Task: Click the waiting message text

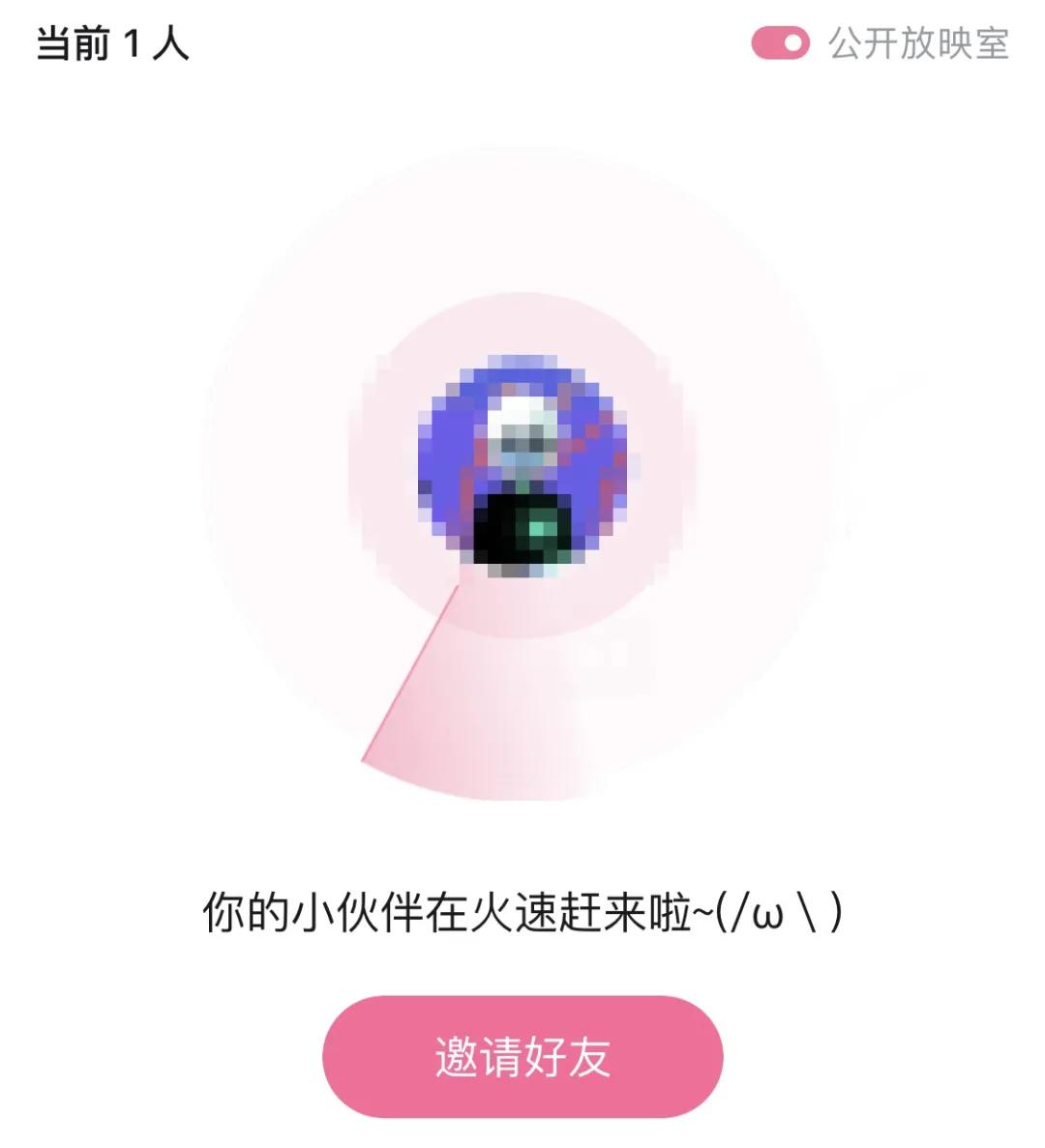Action: tap(522, 907)
